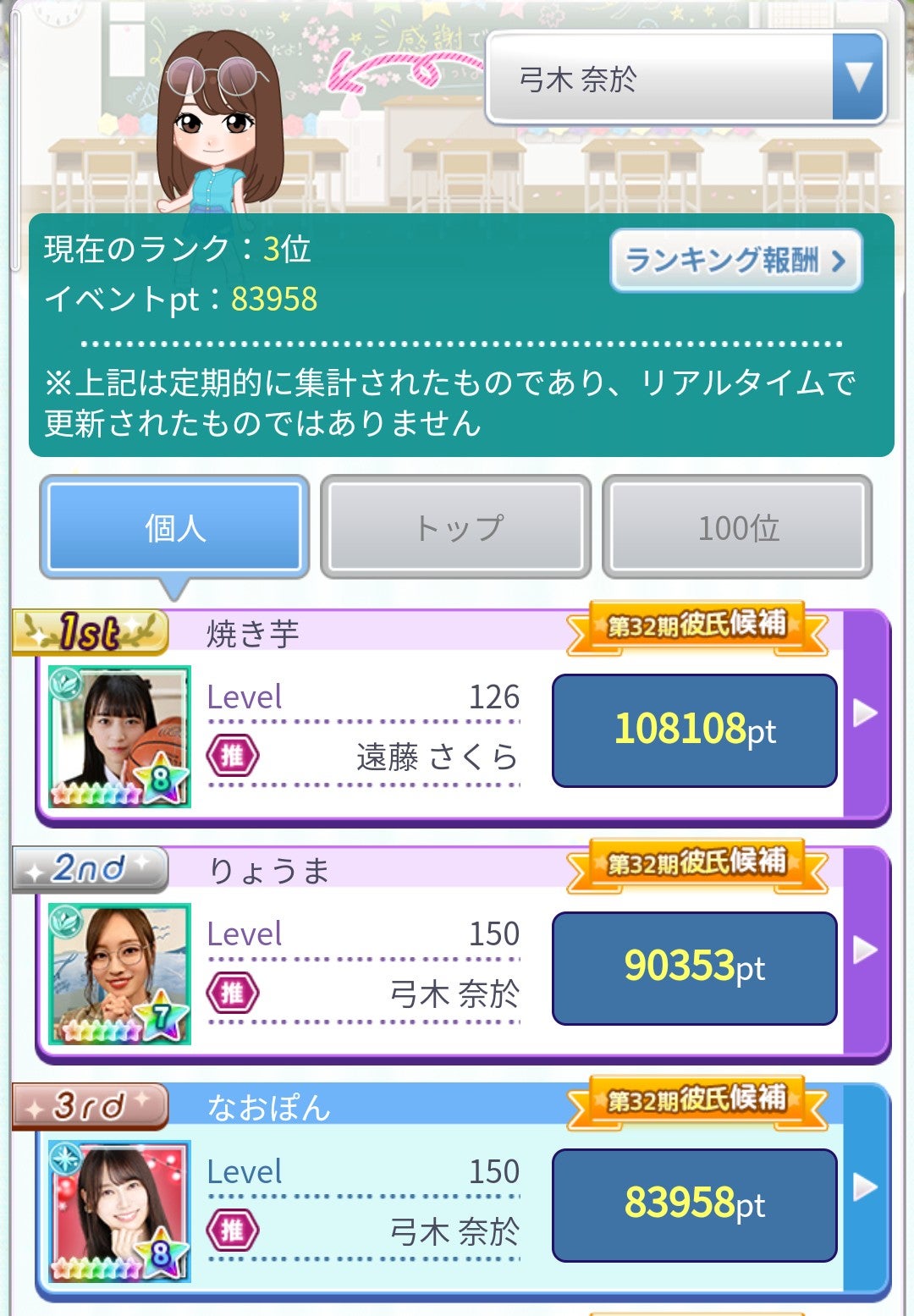The height and width of the screenshot is (1316, 914).
Task: Open the 弓木 奈於 member dropdown
Action: click(x=685, y=78)
